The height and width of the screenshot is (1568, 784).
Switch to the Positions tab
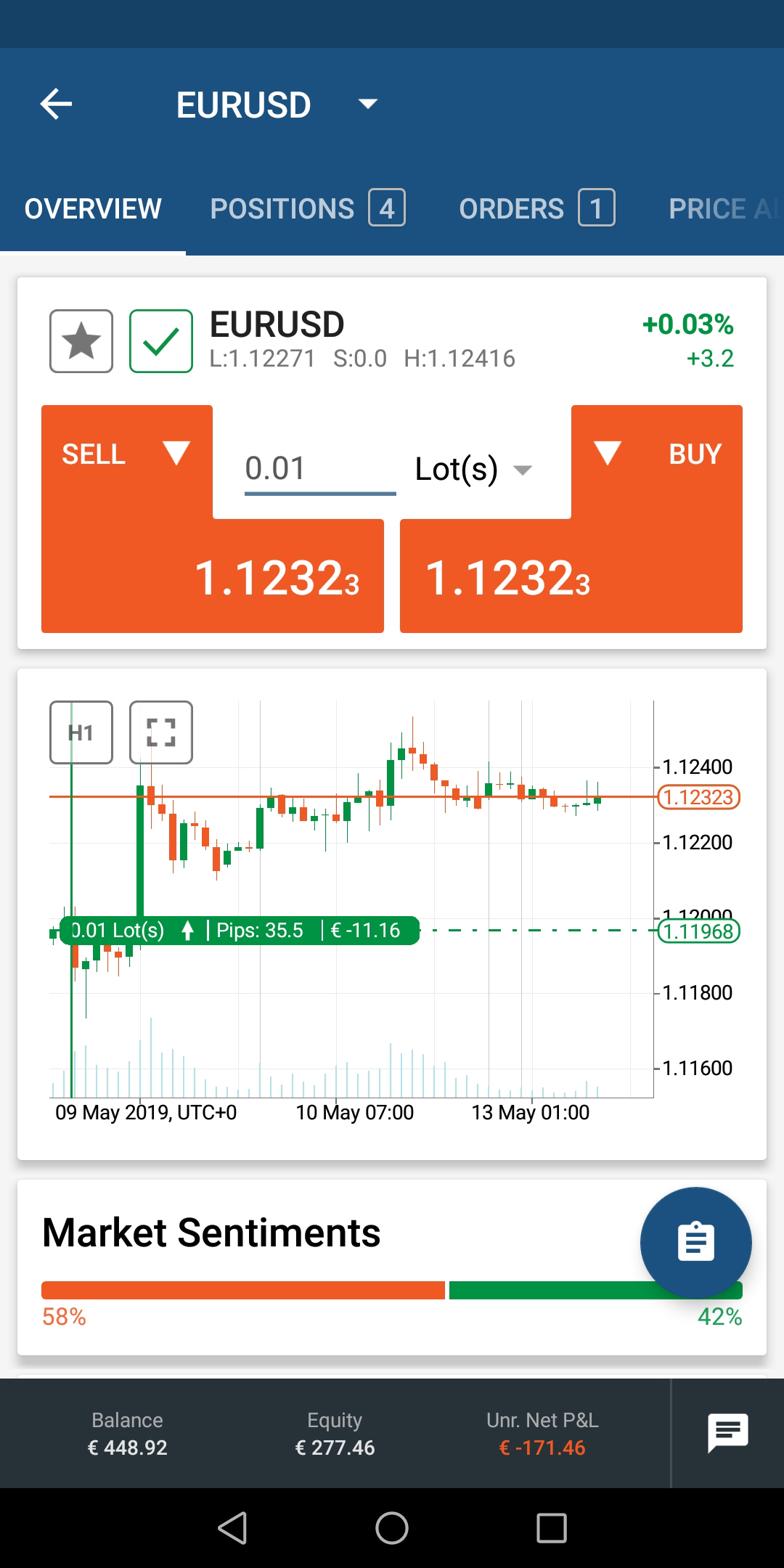click(x=307, y=208)
